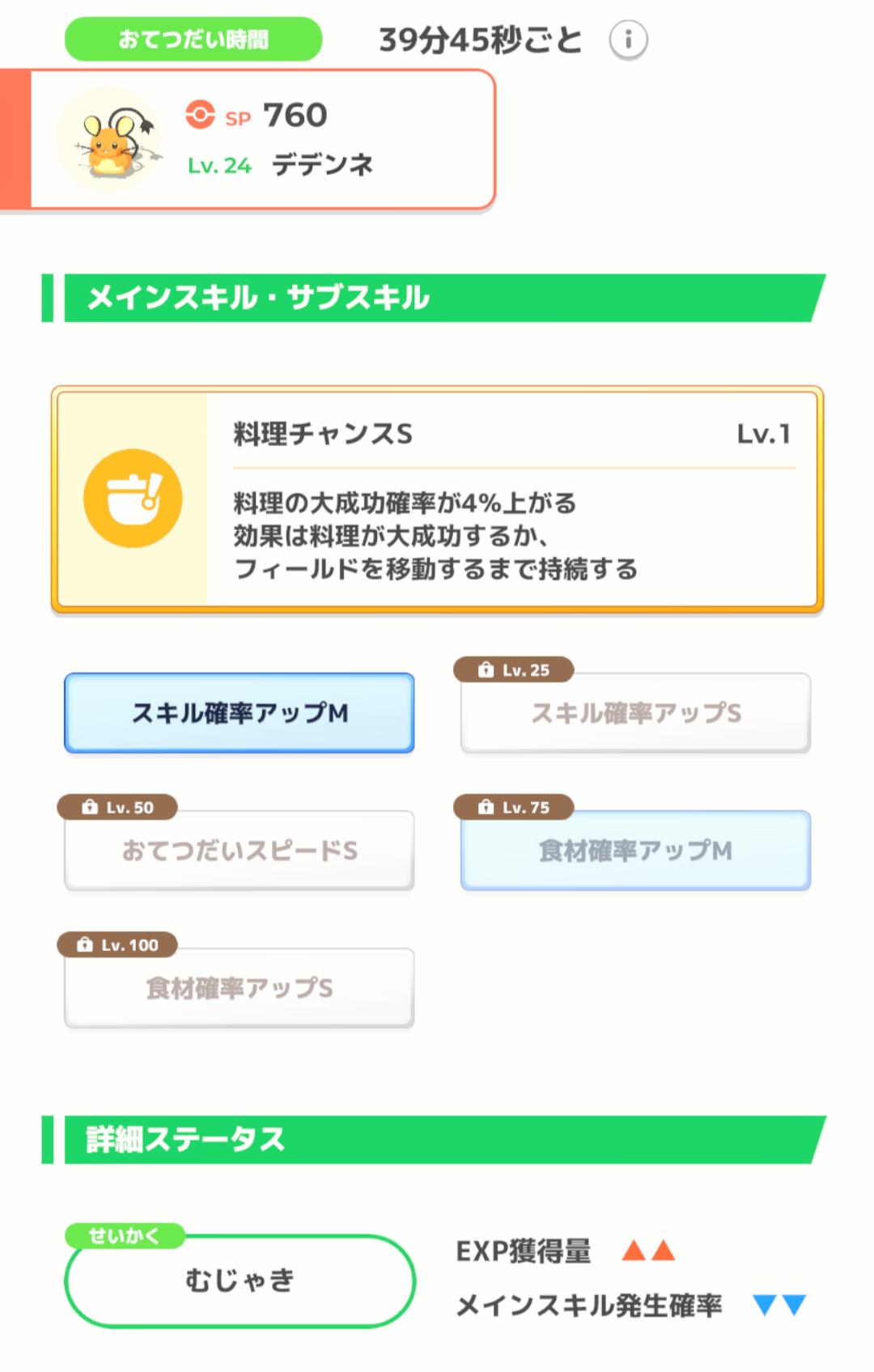Image resolution: width=874 pixels, height=1372 pixels.
Task: Check the 食材確率アップS sub skill
Action: [x=240, y=988]
